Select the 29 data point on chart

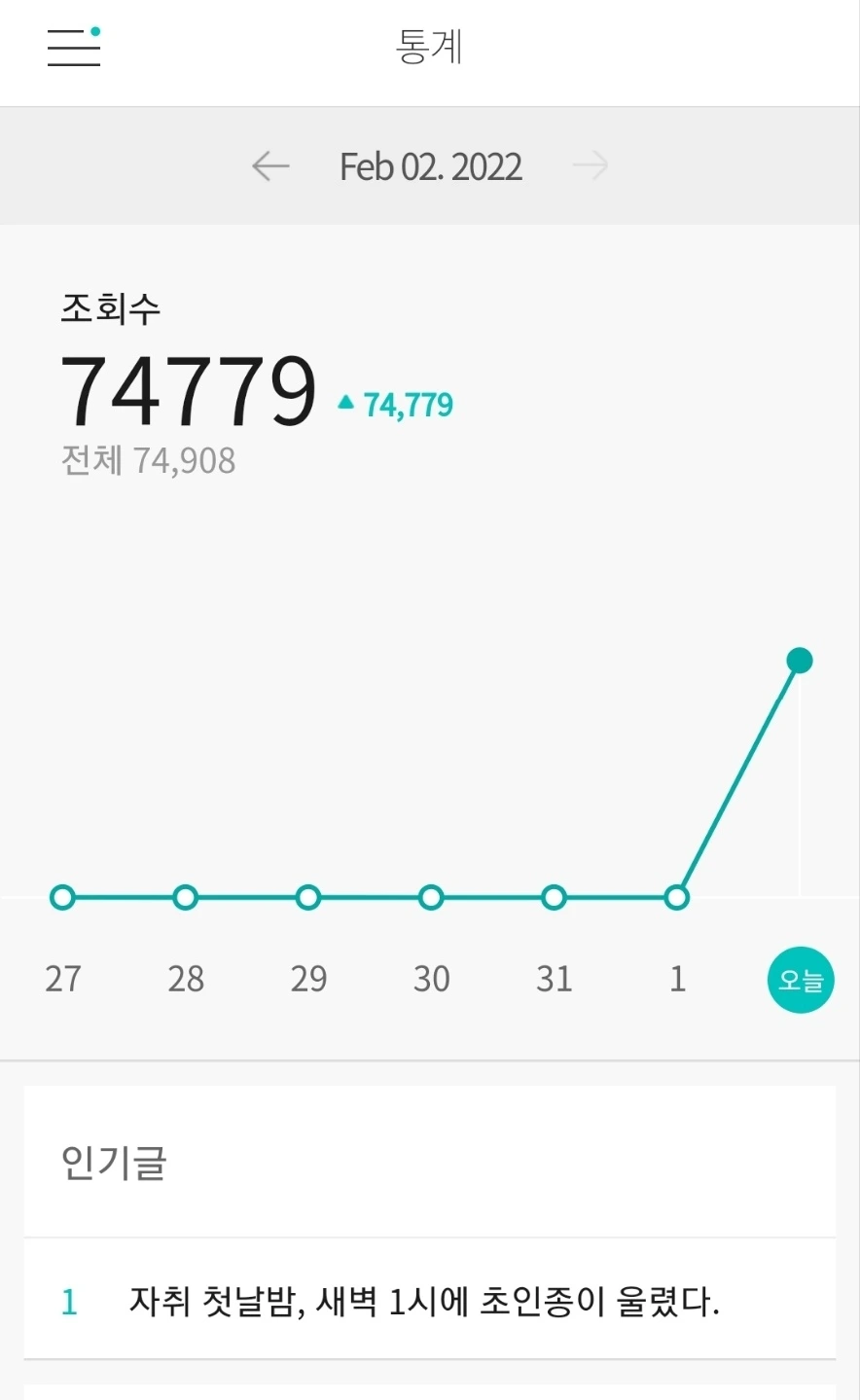pyautogui.click(x=308, y=897)
